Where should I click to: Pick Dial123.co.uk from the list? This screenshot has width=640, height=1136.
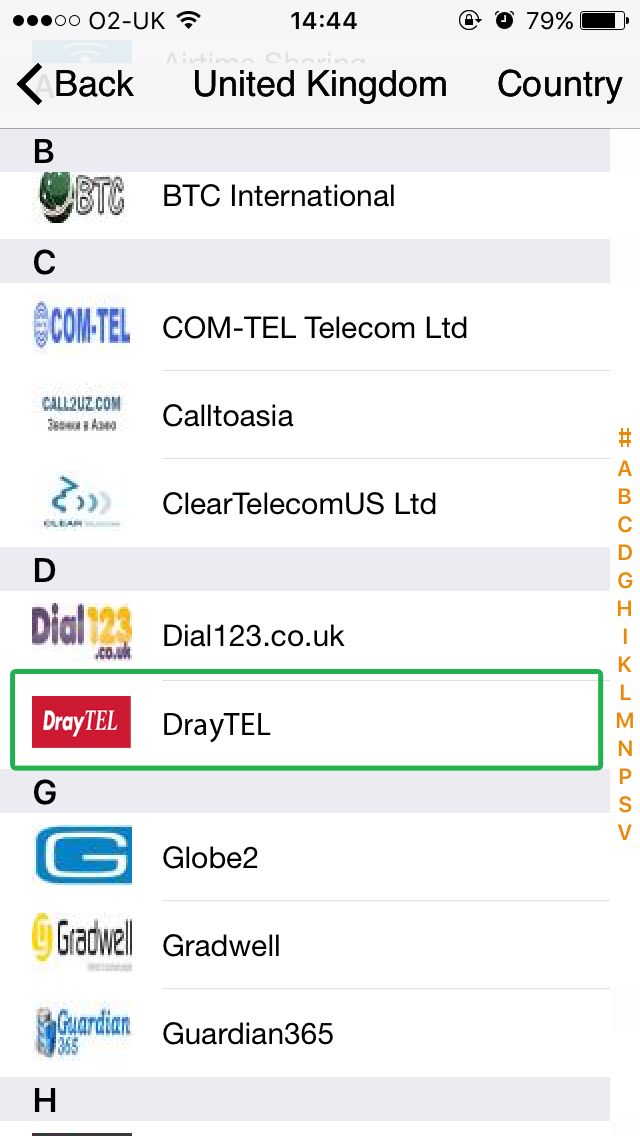pyautogui.click(x=304, y=635)
